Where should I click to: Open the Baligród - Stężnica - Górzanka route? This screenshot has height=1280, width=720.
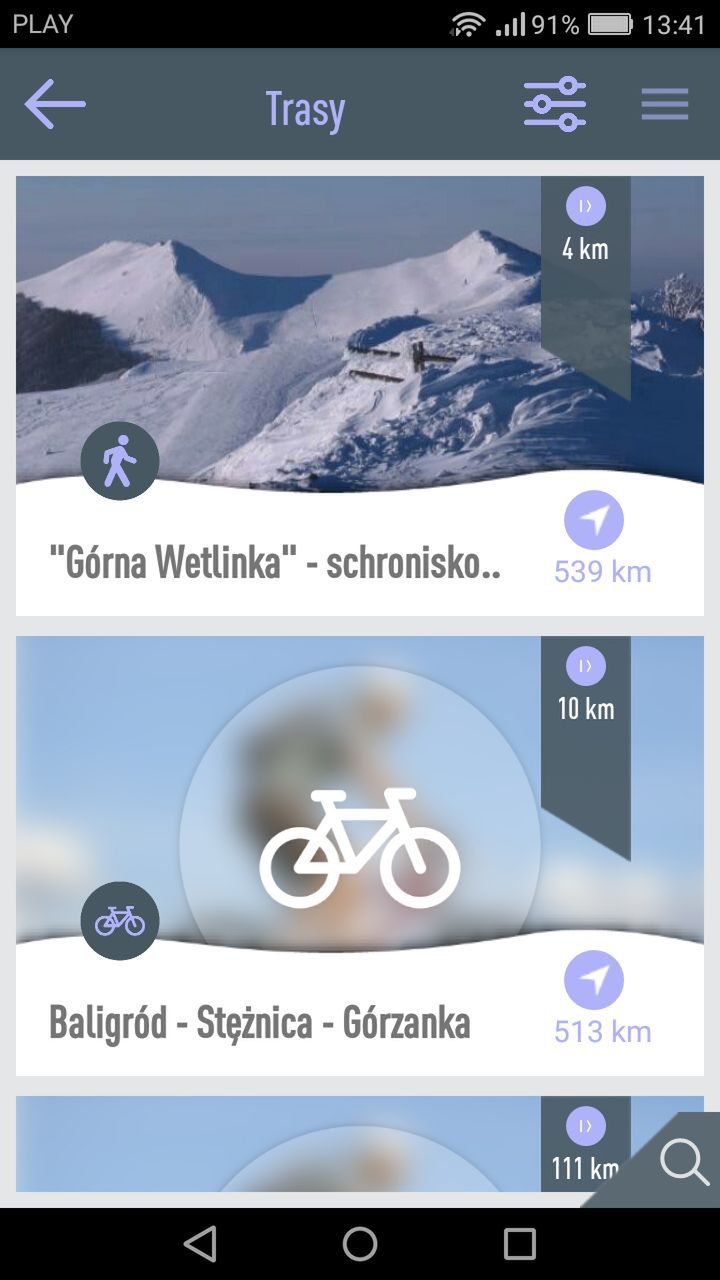[360, 856]
